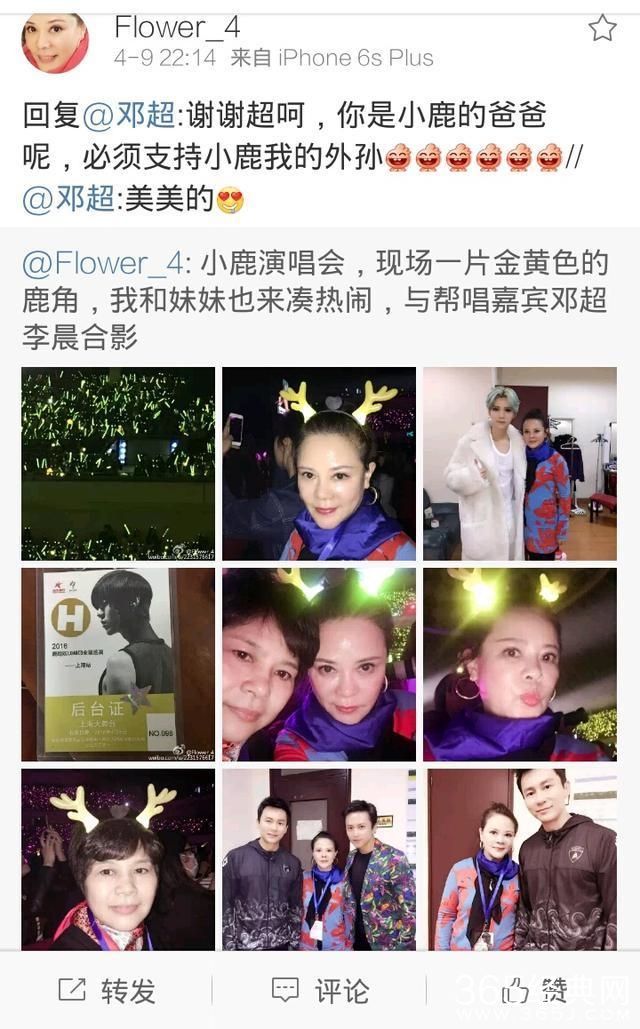
Task: Open the two-women selfie in the middle
Action: tap(319, 664)
